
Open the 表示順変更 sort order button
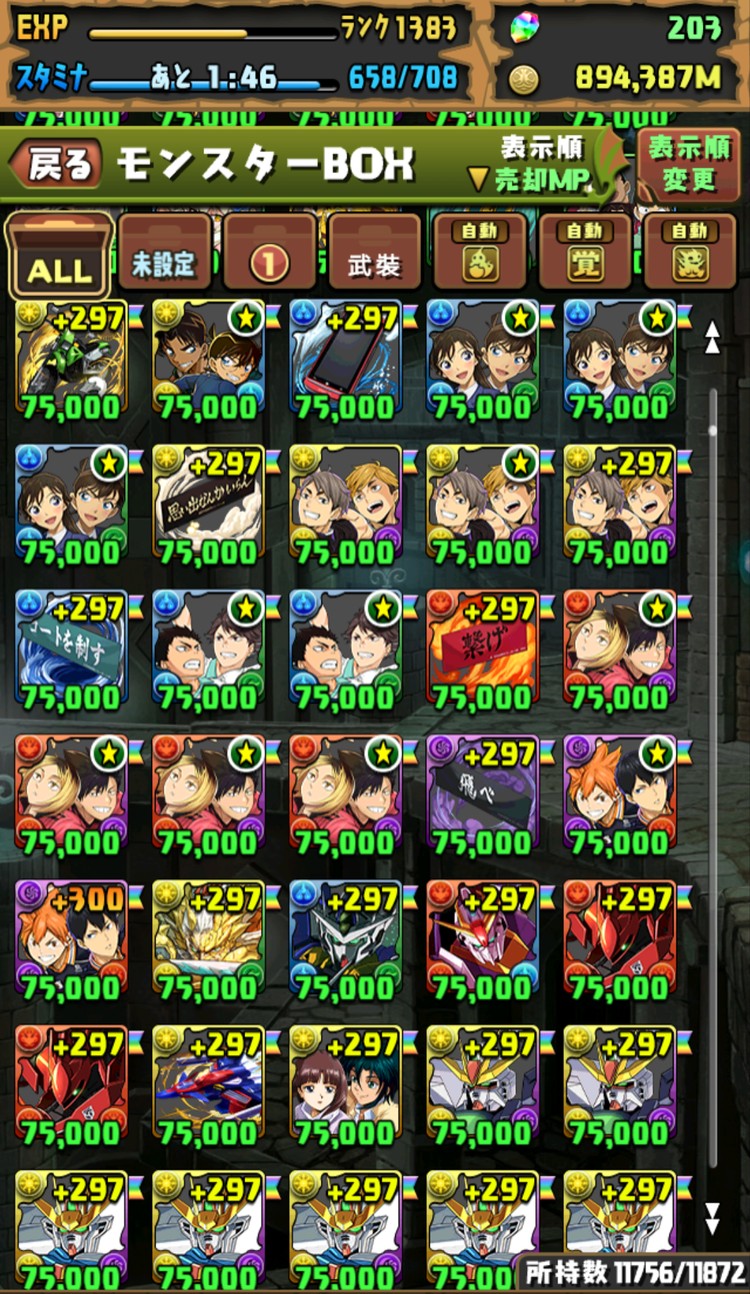[x=688, y=165]
